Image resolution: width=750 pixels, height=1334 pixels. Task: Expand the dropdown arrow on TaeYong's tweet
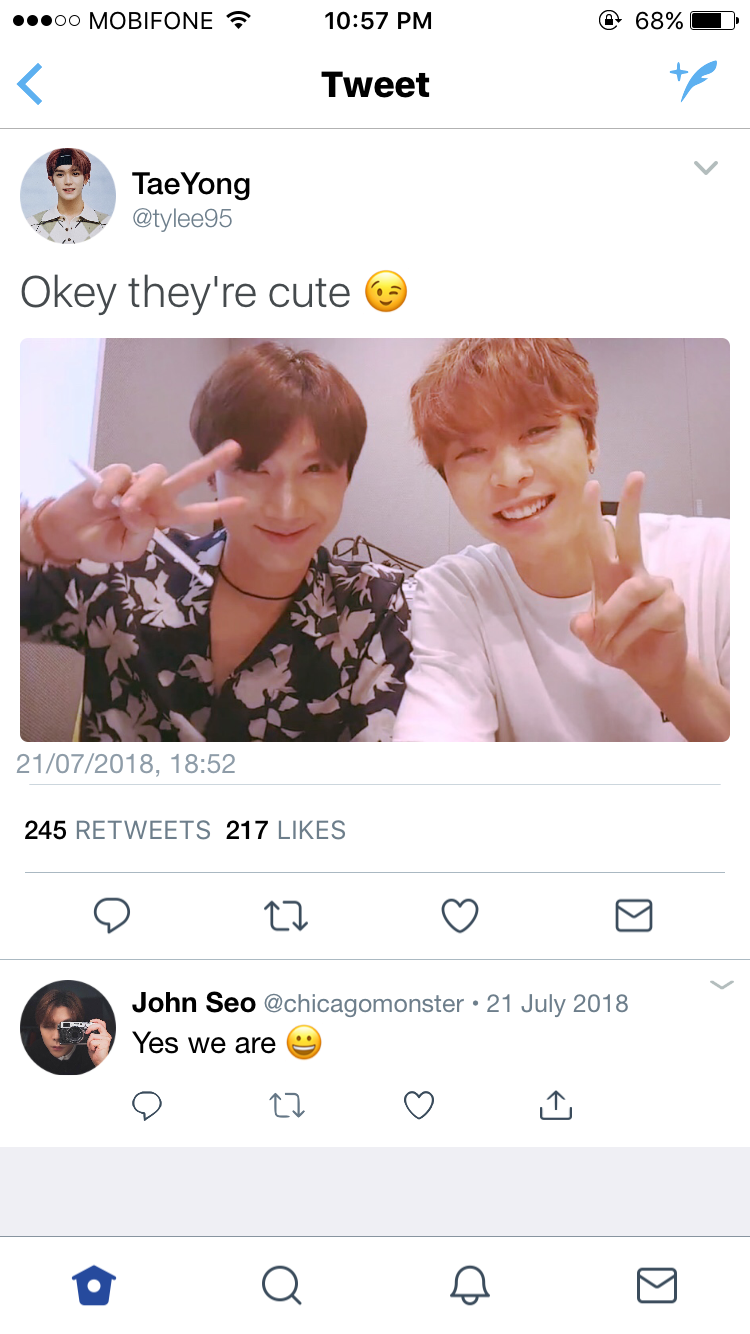click(x=706, y=168)
